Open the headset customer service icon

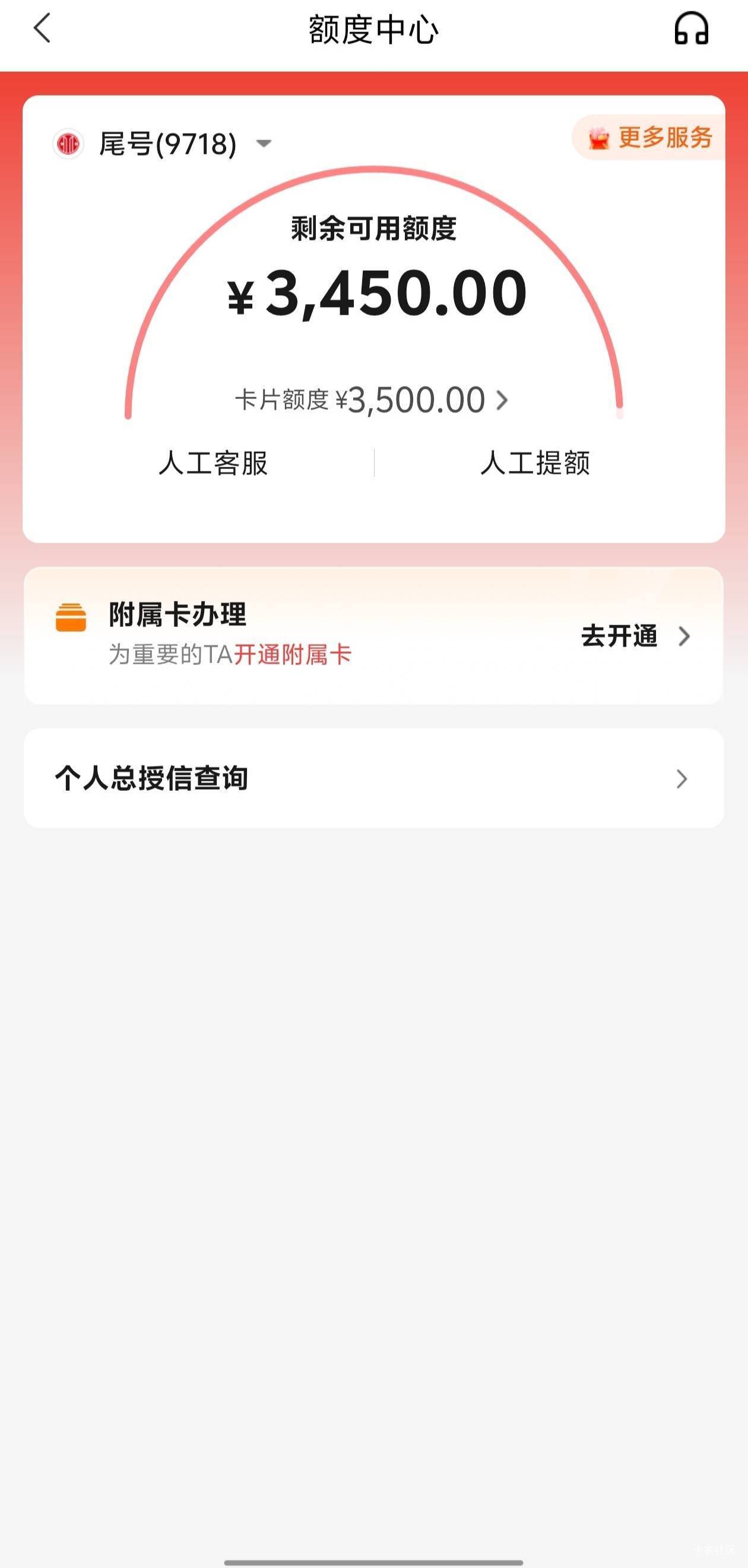point(691,29)
